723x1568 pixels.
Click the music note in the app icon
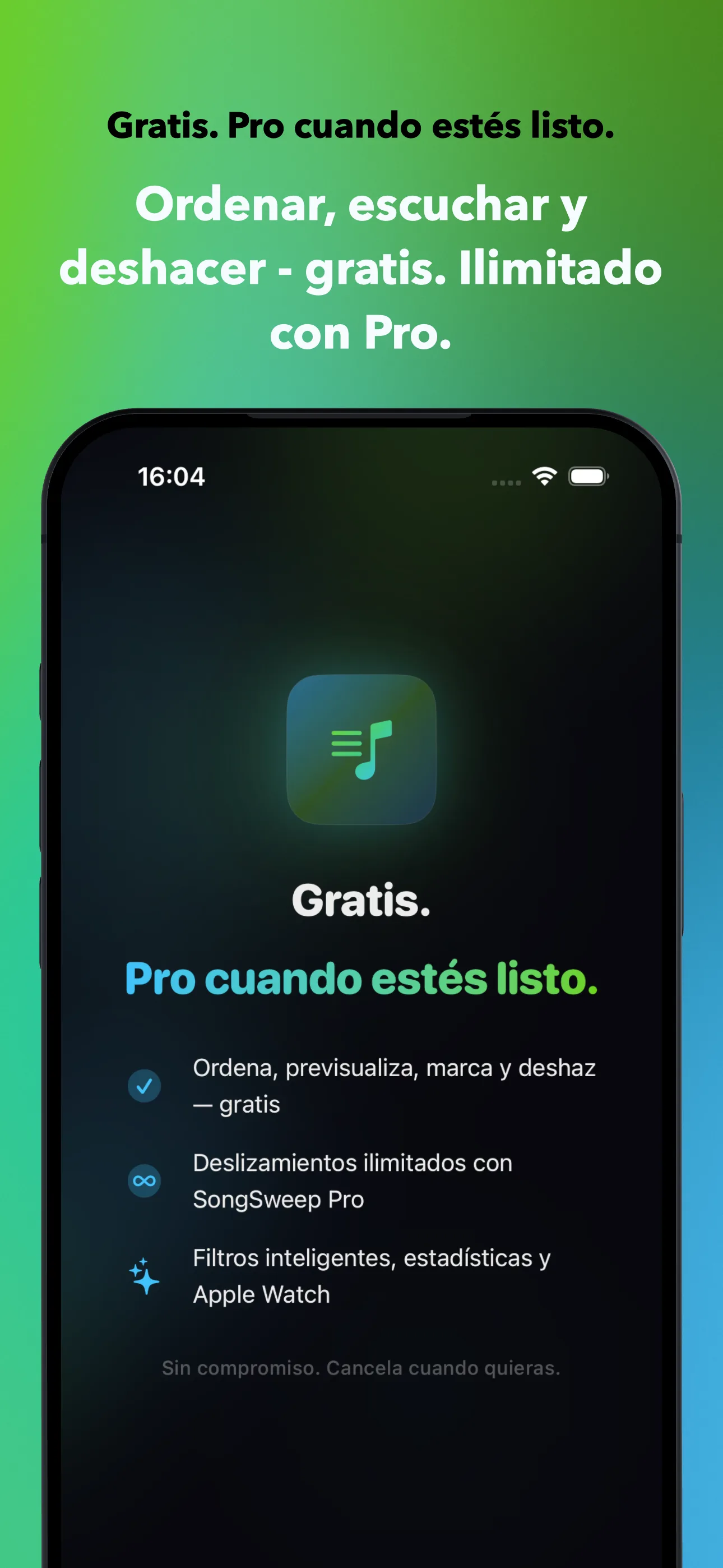(x=376, y=750)
